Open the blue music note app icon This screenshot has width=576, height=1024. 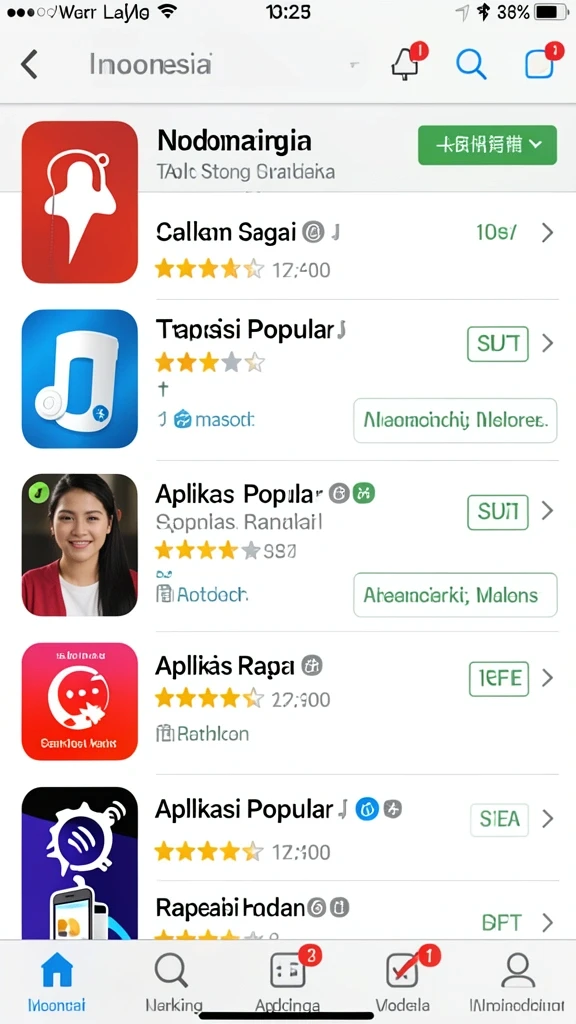80,379
